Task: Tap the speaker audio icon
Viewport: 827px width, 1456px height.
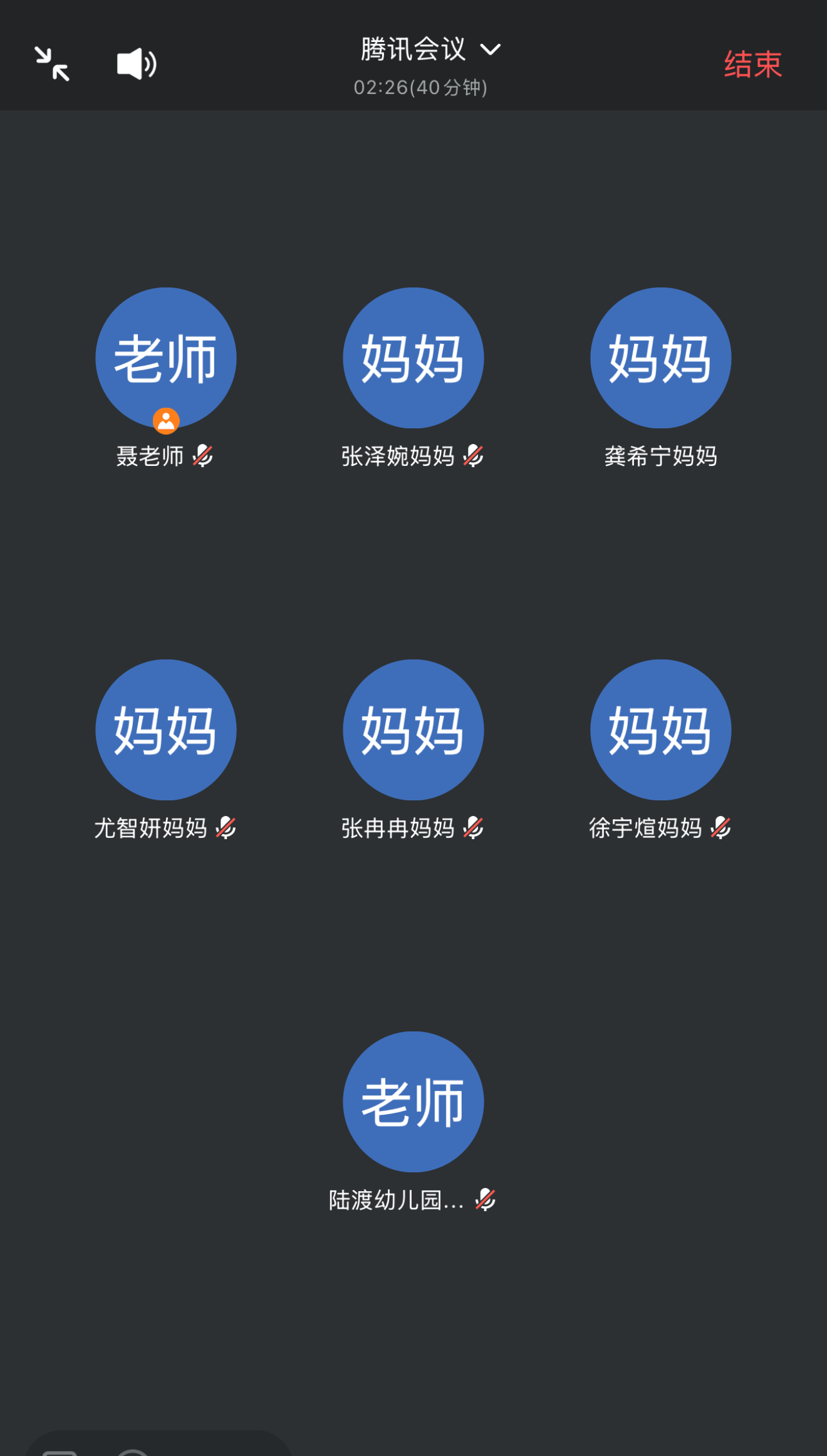Action: pyautogui.click(x=137, y=64)
